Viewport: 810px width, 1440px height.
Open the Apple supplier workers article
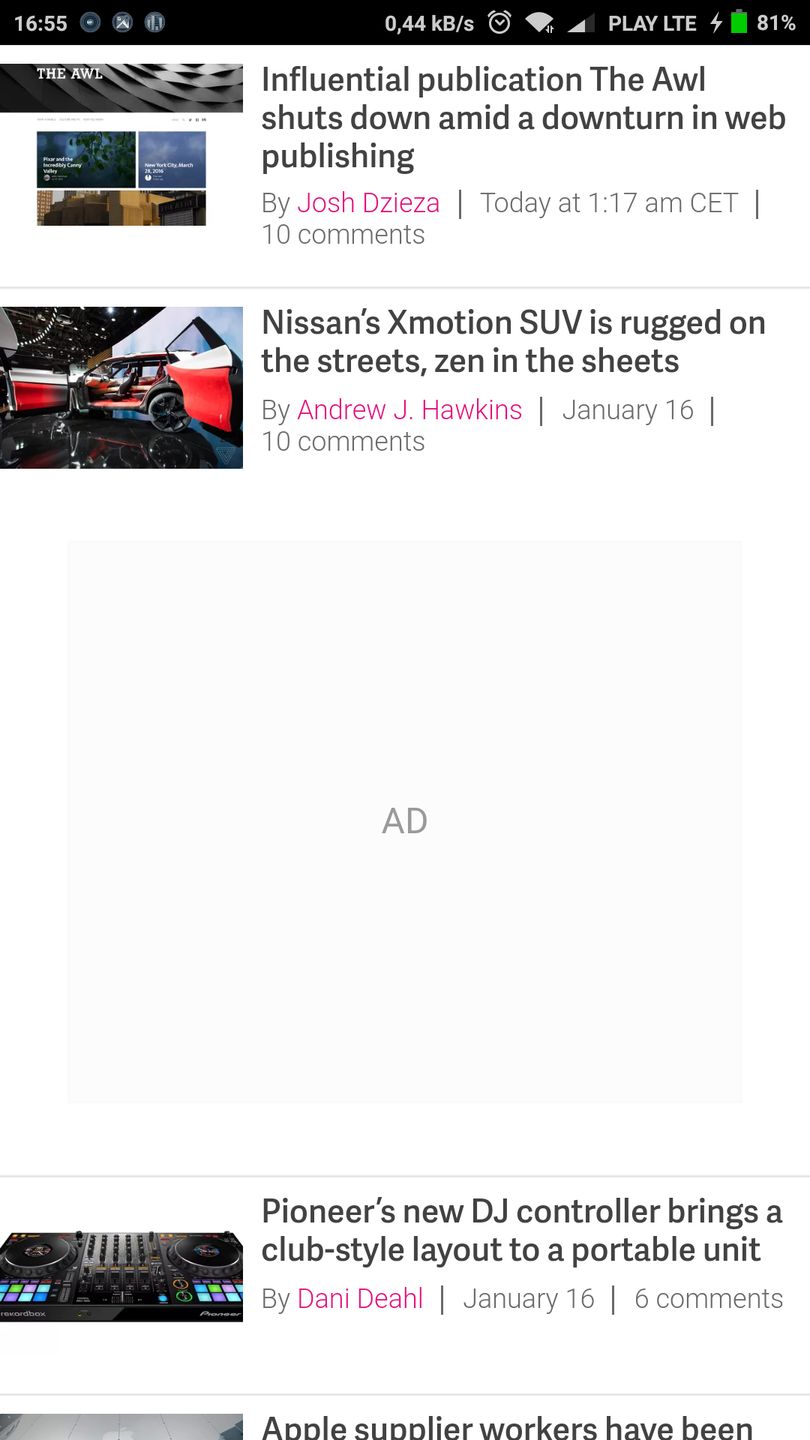pos(507,1426)
